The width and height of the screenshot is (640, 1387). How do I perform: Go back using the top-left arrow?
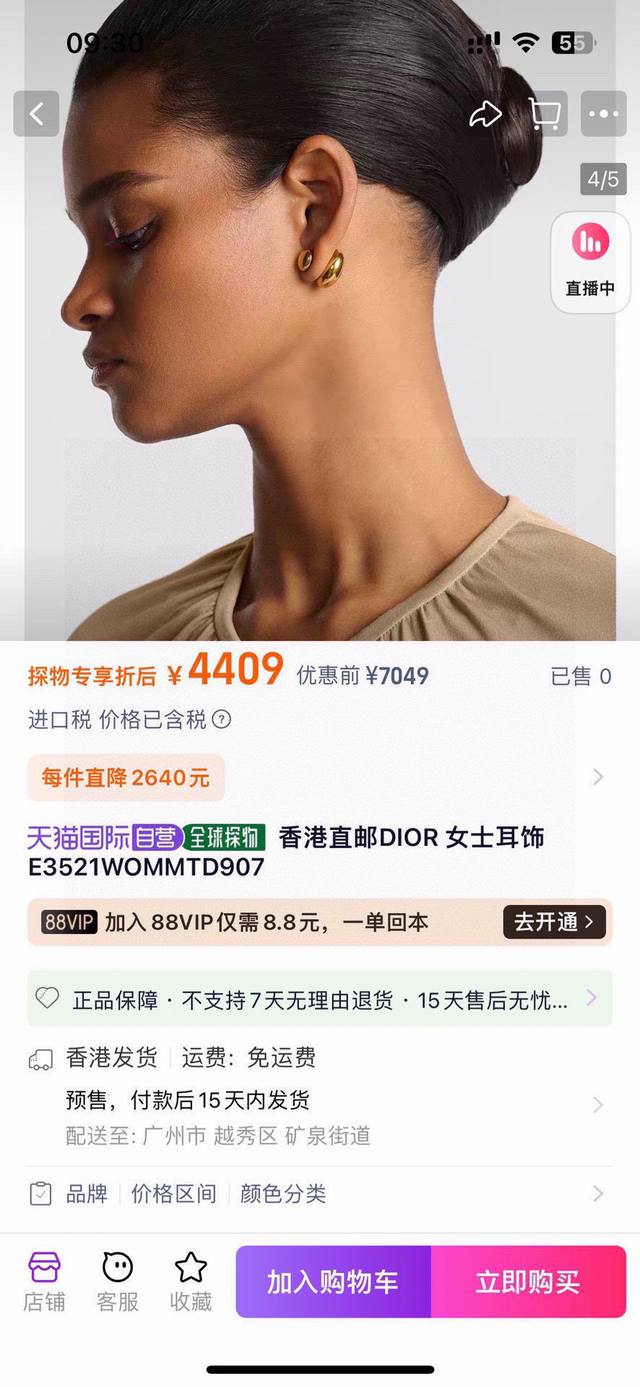point(36,114)
